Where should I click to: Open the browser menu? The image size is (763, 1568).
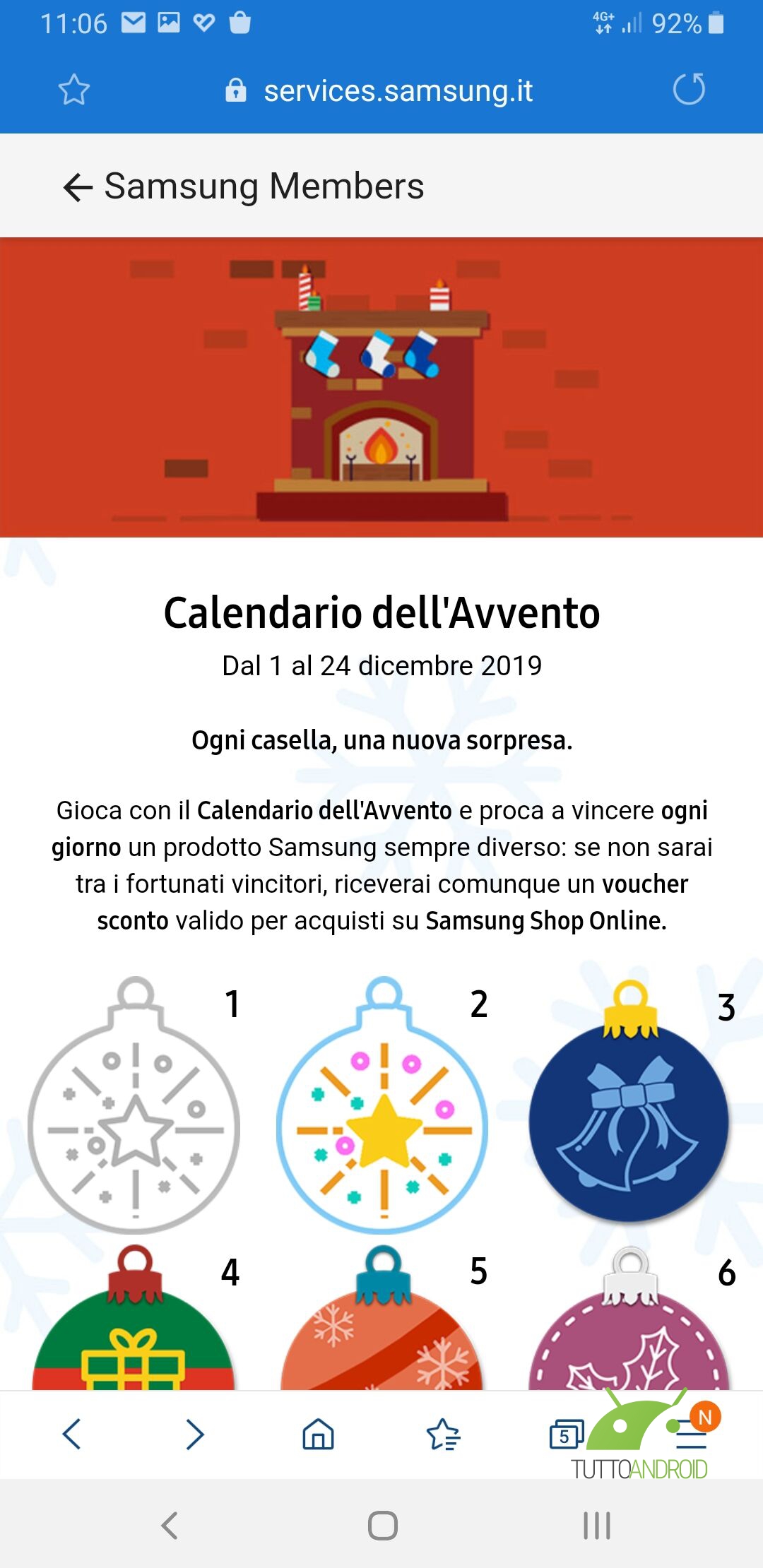click(691, 1434)
